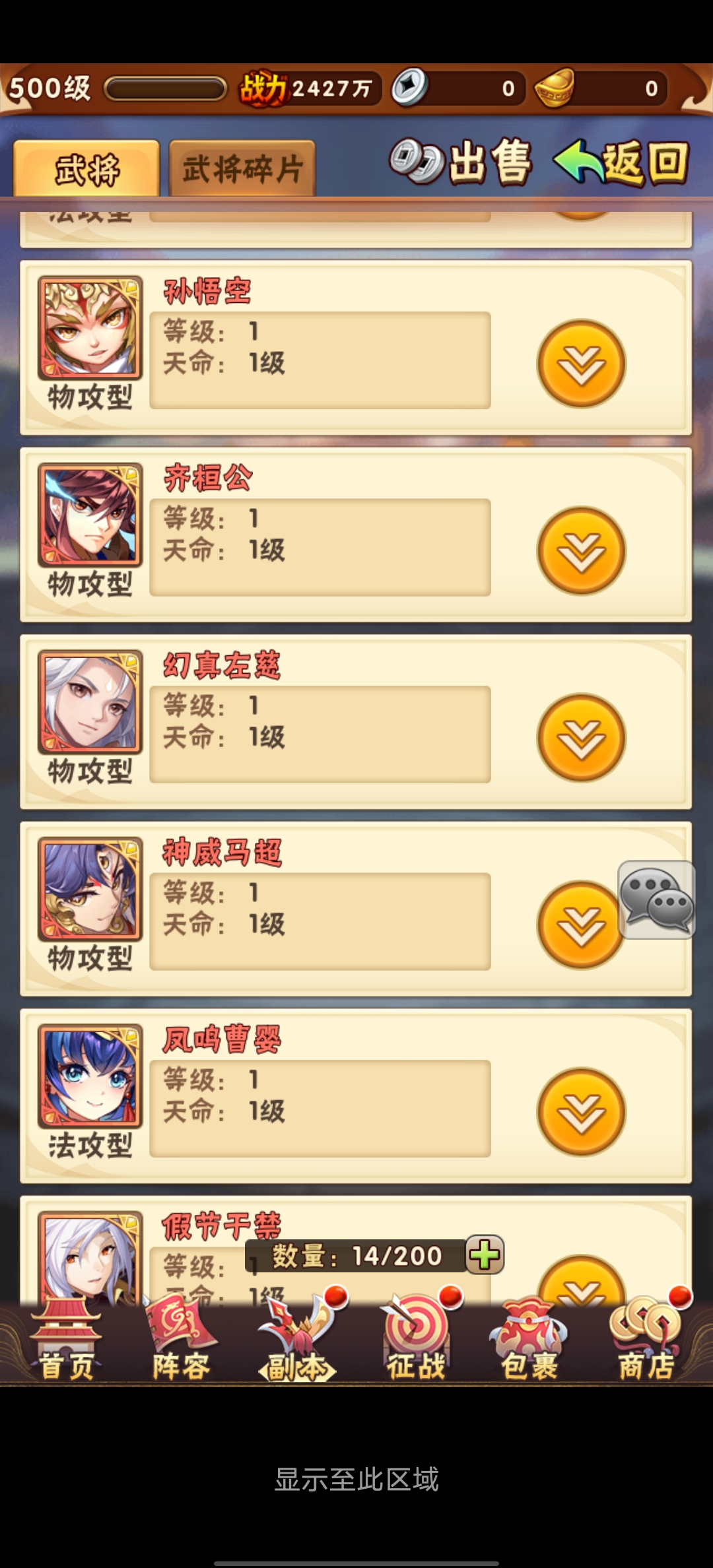
Task: Expand details for 神威马超
Action: click(x=573, y=925)
